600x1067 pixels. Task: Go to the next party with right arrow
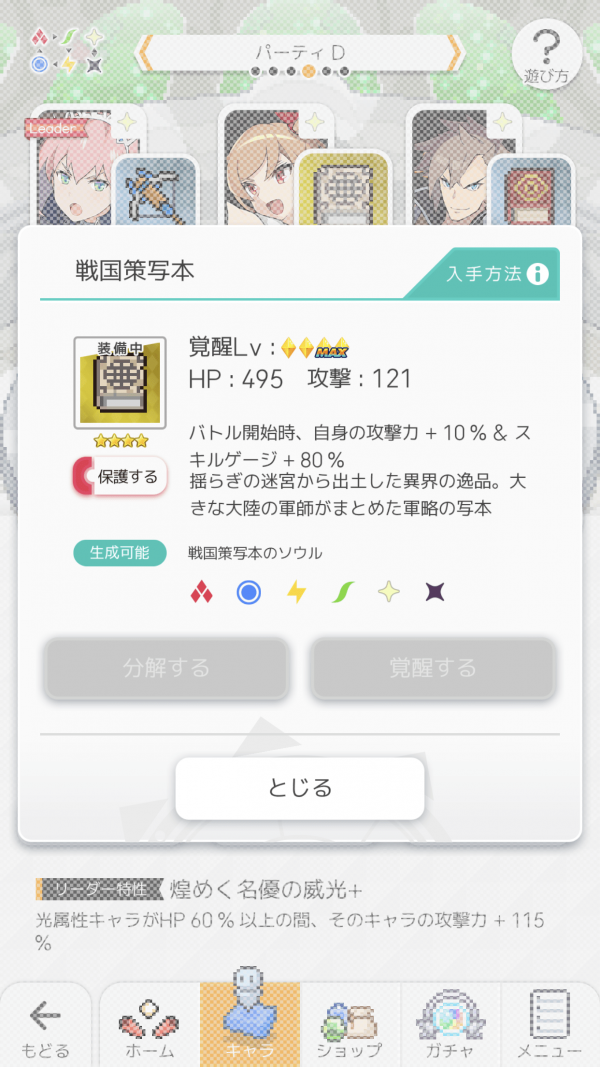[456, 48]
